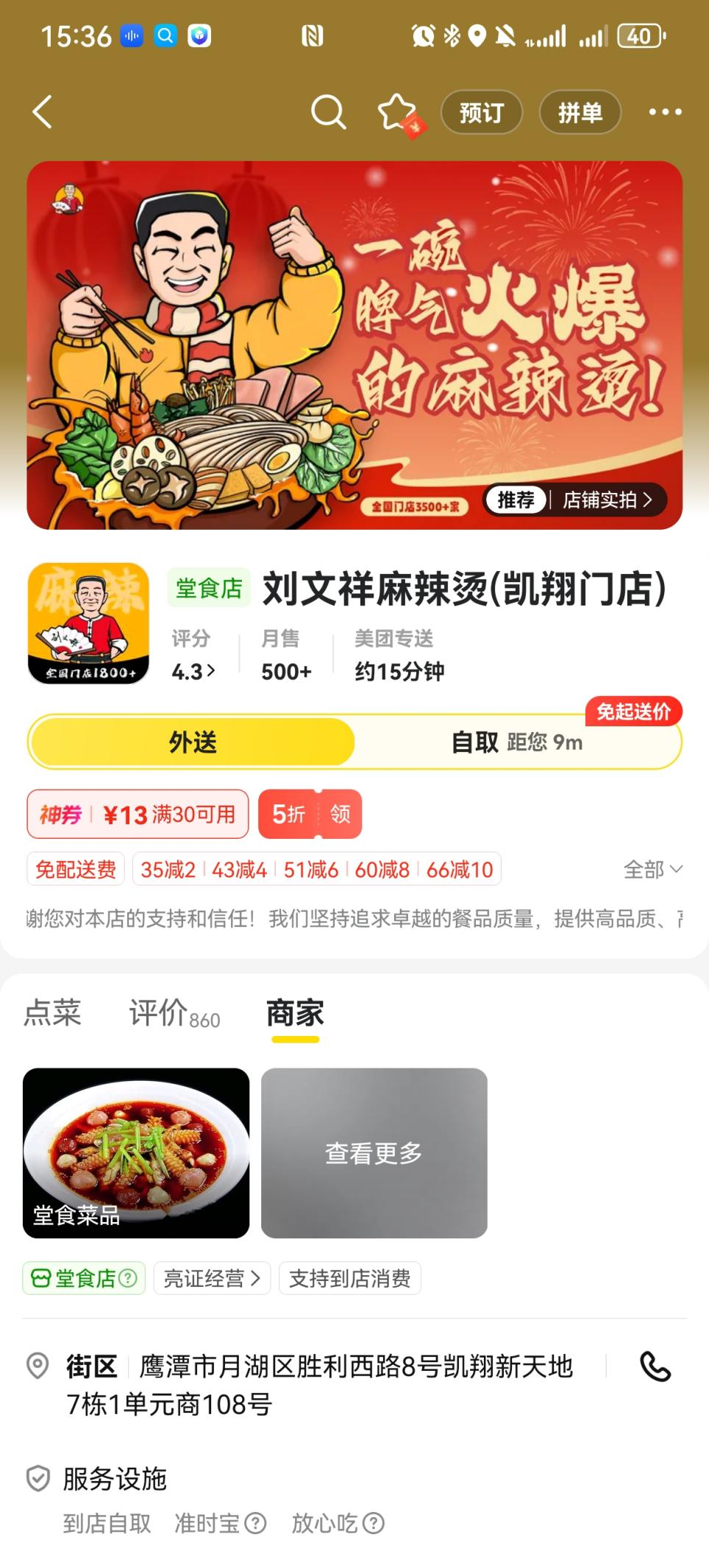The image size is (709, 1568).
Task: Click the back arrow at top left
Action: point(42,112)
